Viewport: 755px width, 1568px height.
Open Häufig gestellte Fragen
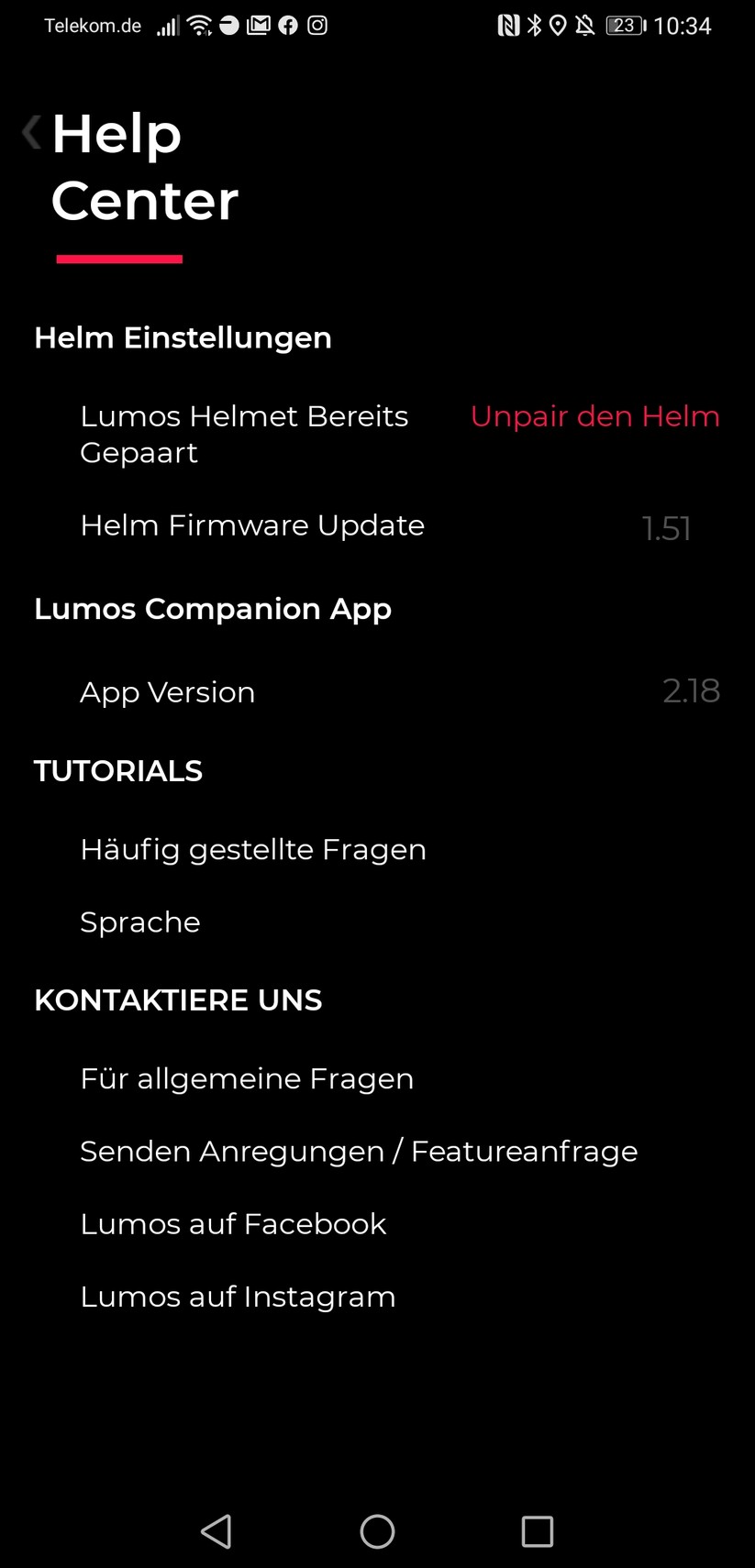[x=253, y=849]
